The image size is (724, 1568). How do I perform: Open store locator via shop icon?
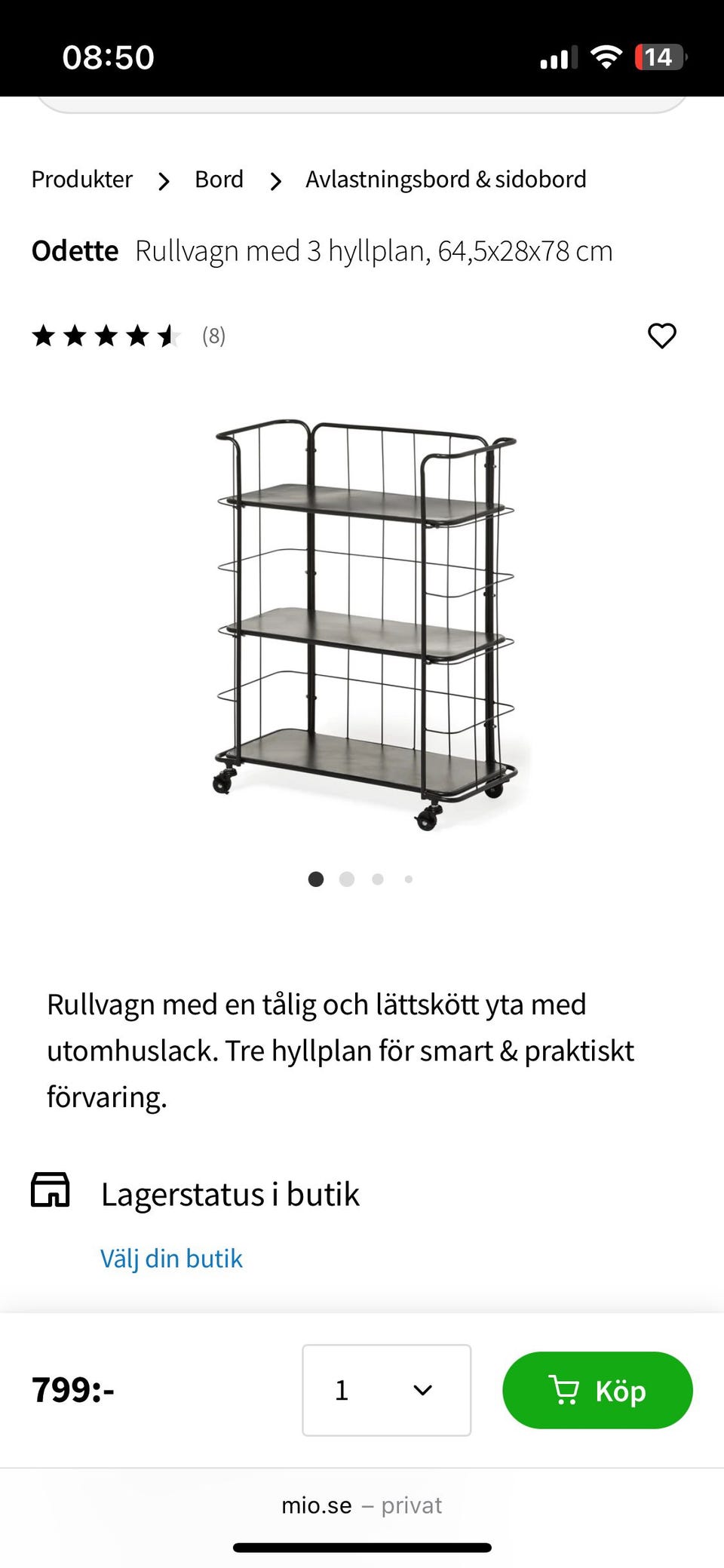click(x=50, y=1191)
